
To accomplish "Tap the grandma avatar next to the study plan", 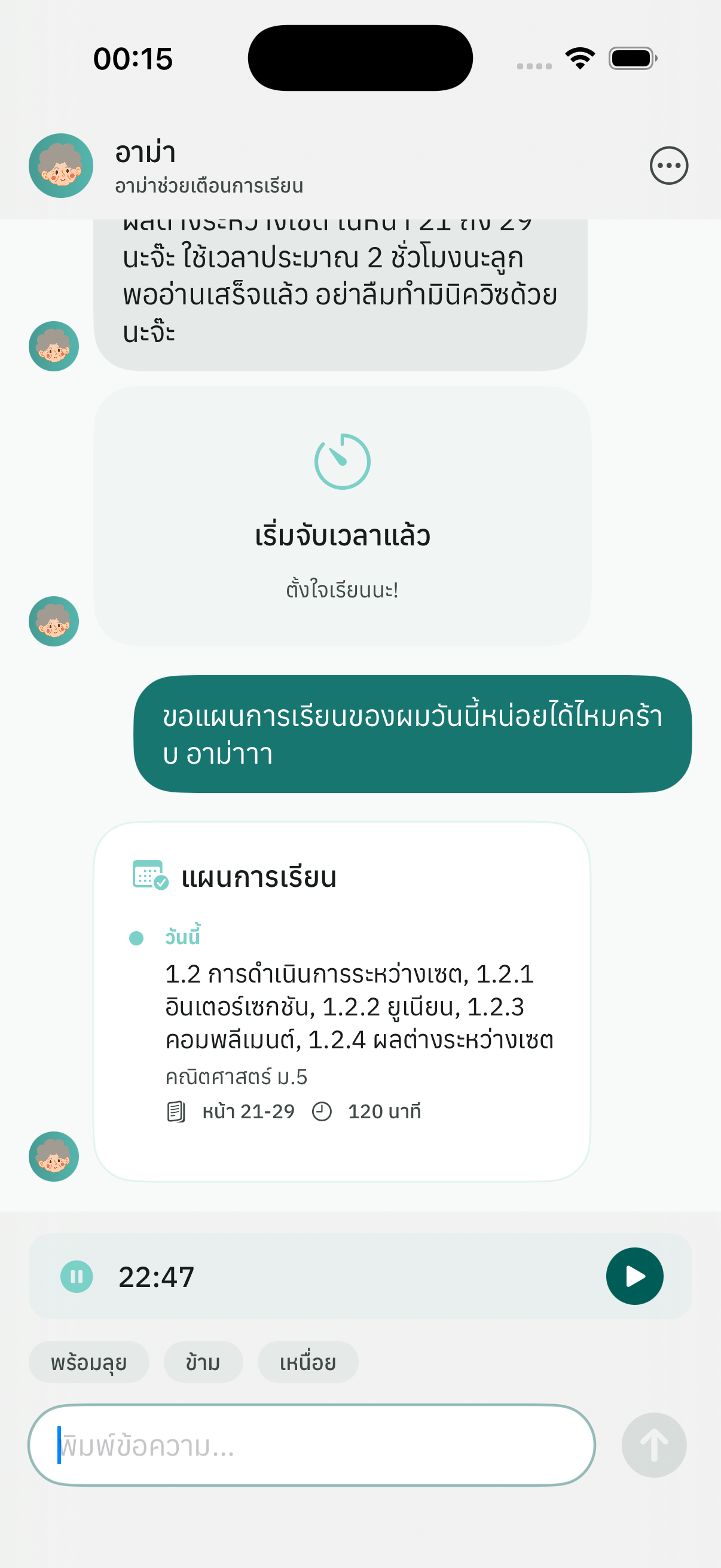I will (x=54, y=1156).
